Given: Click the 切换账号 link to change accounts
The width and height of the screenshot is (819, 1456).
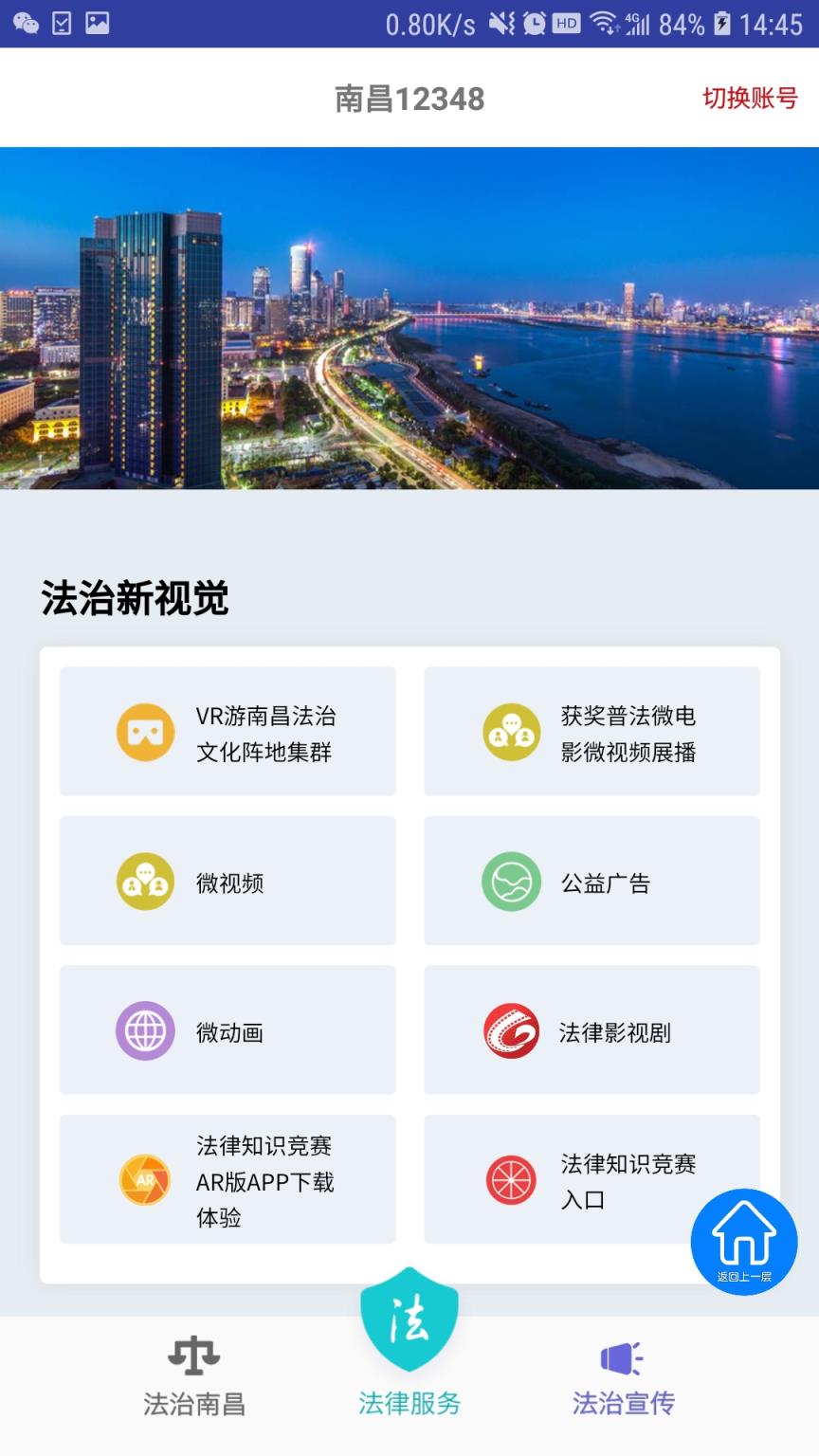Looking at the screenshot, I should tap(752, 97).
